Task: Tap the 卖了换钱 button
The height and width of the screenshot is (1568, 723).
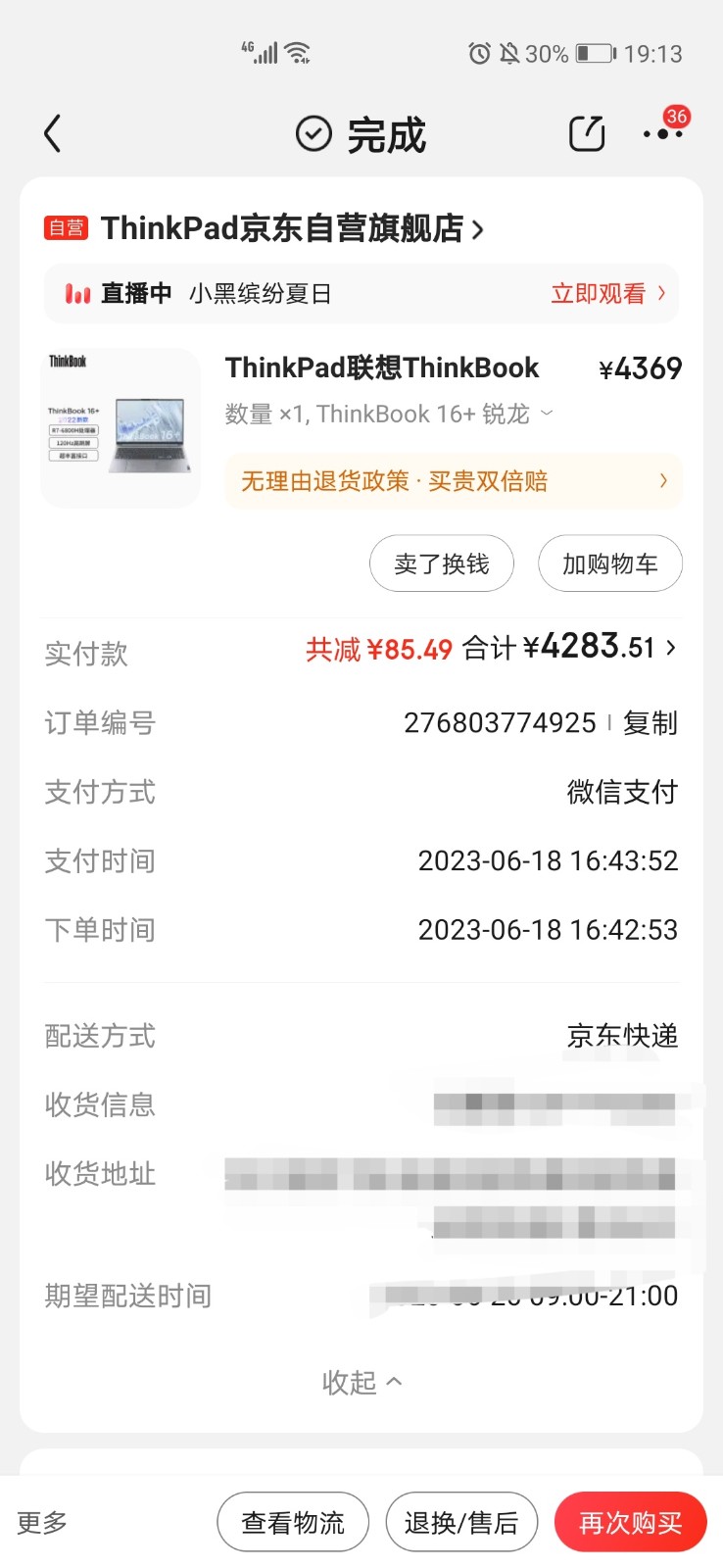Action: [442, 563]
